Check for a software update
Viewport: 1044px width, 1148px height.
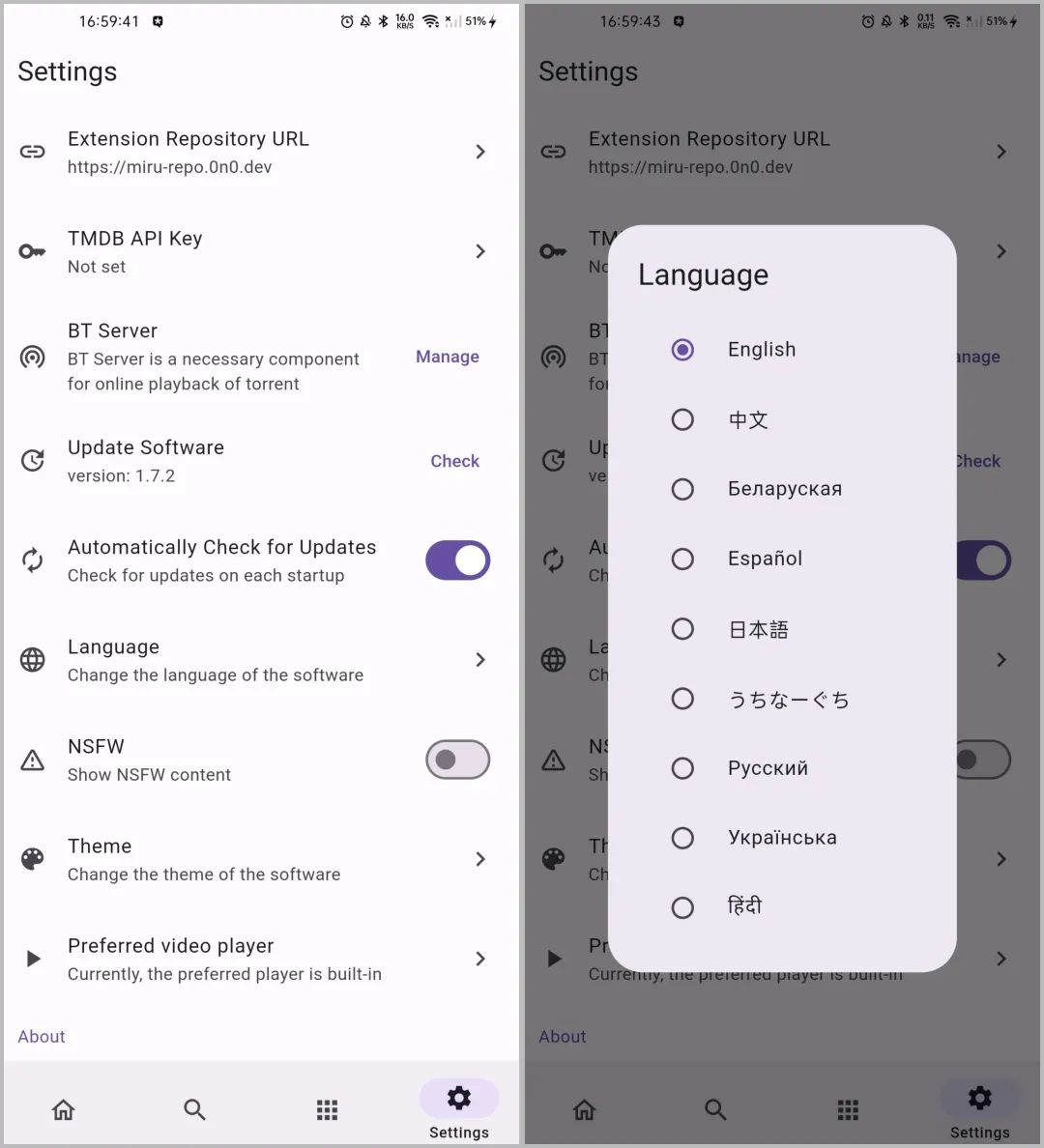tap(454, 461)
